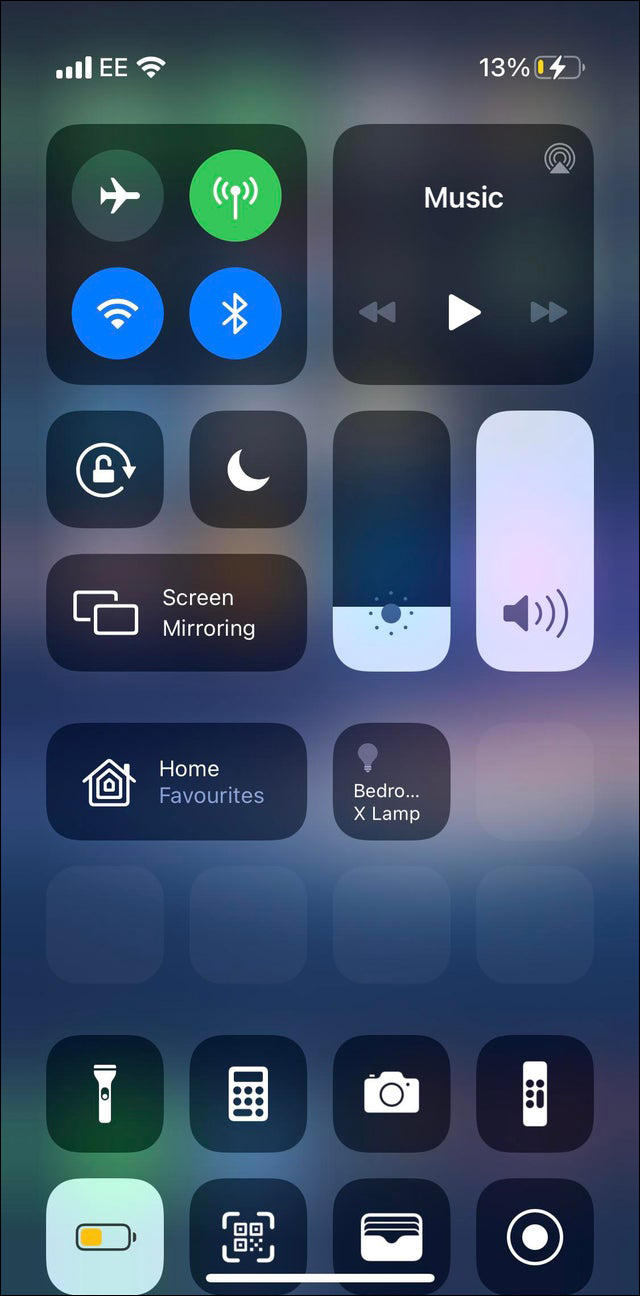Toggle portrait orientation lock
Screen dimensions: 640x1296
(x=105, y=469)
